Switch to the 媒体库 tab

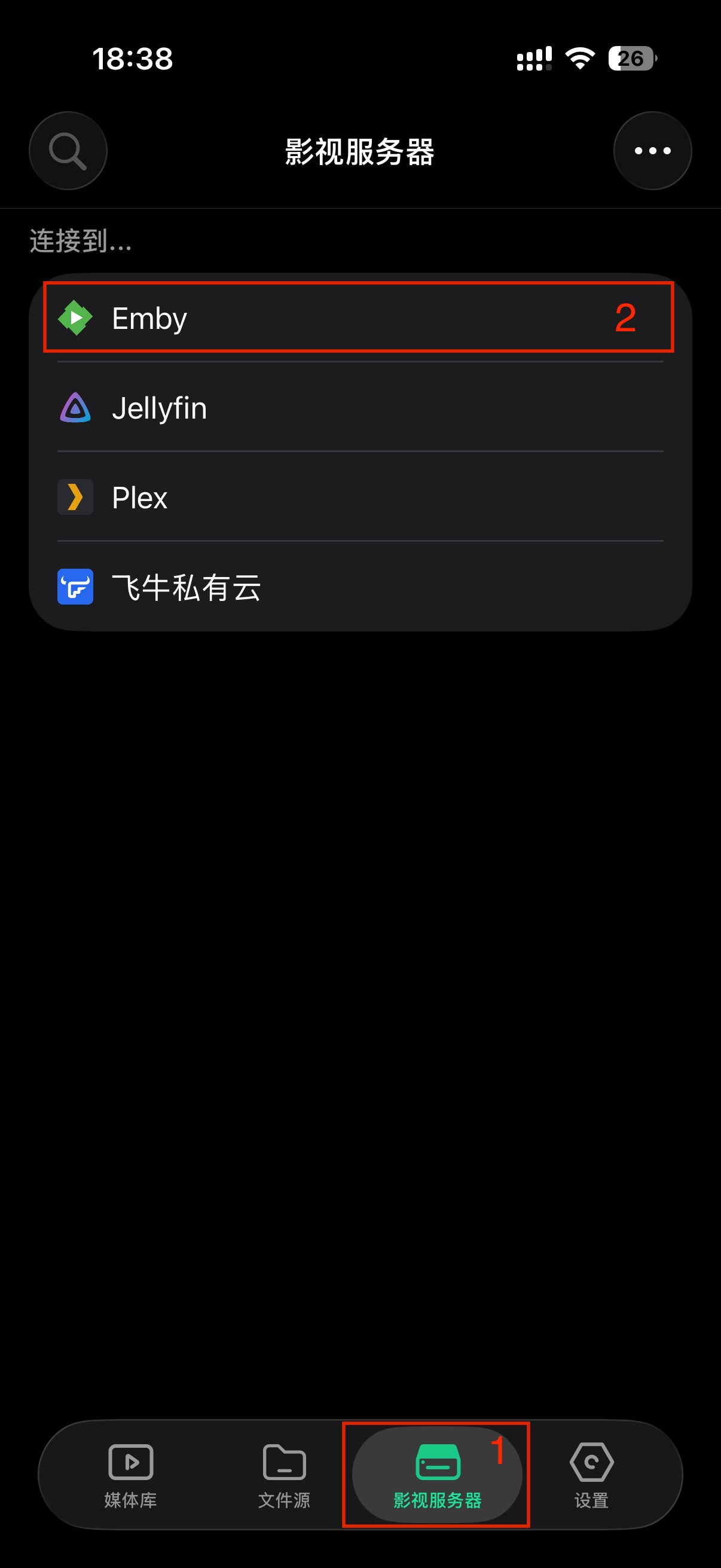(x=130, y=1474)
